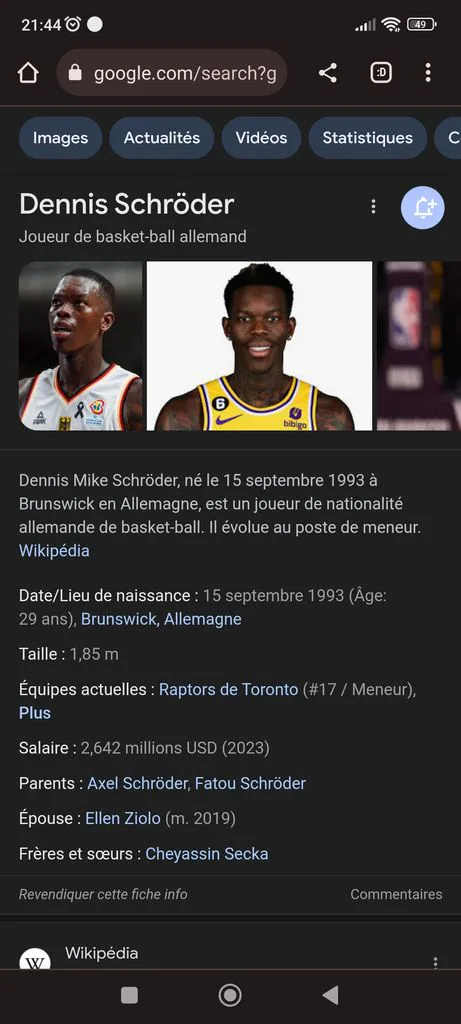Image resolution: width=461 pixels, height=1024 pixels.
Task: Tap the browser home icon
Action: tap(28, 73)
